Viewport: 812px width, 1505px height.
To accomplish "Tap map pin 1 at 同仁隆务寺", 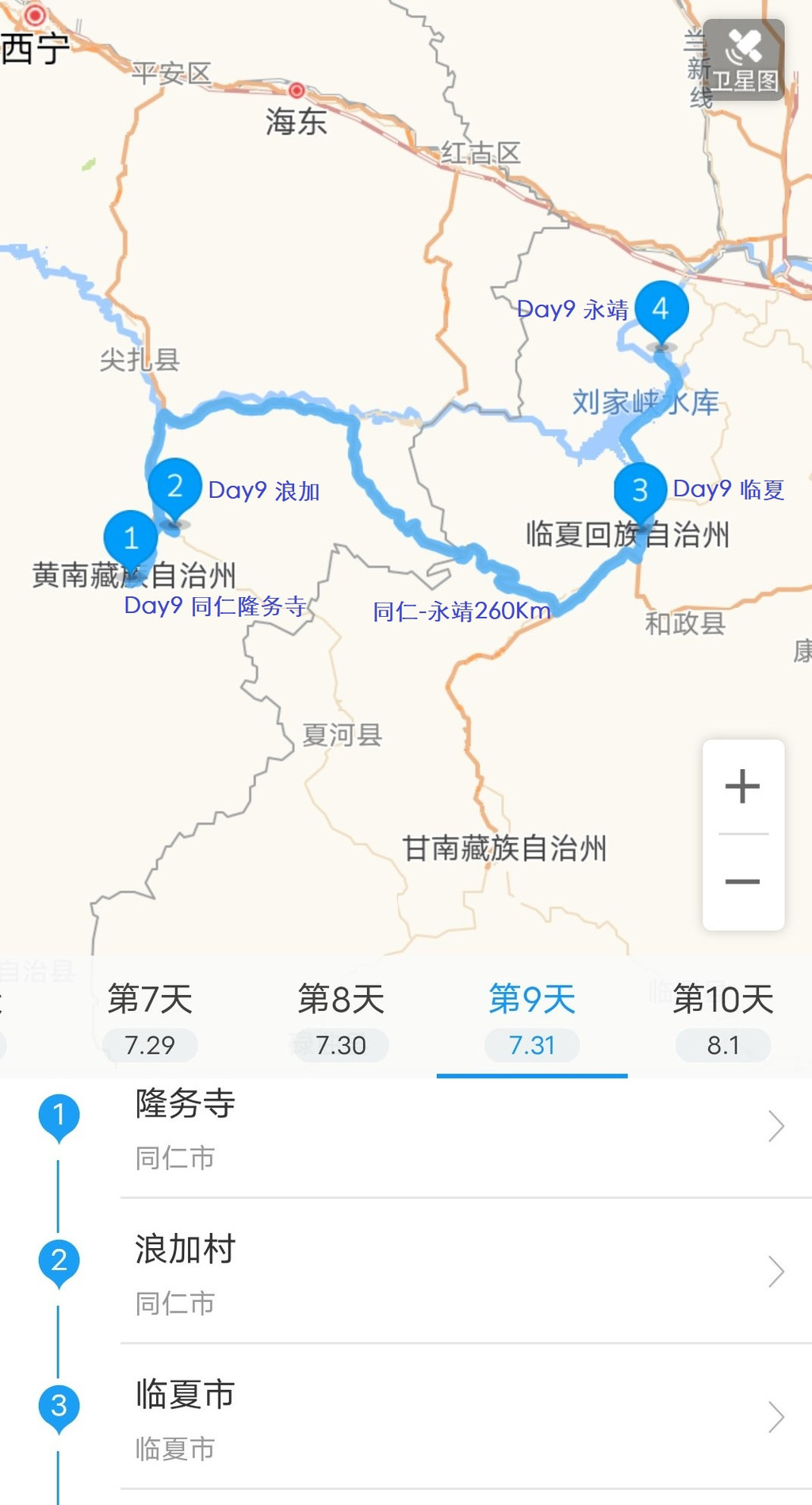I will tap(131, 538).
